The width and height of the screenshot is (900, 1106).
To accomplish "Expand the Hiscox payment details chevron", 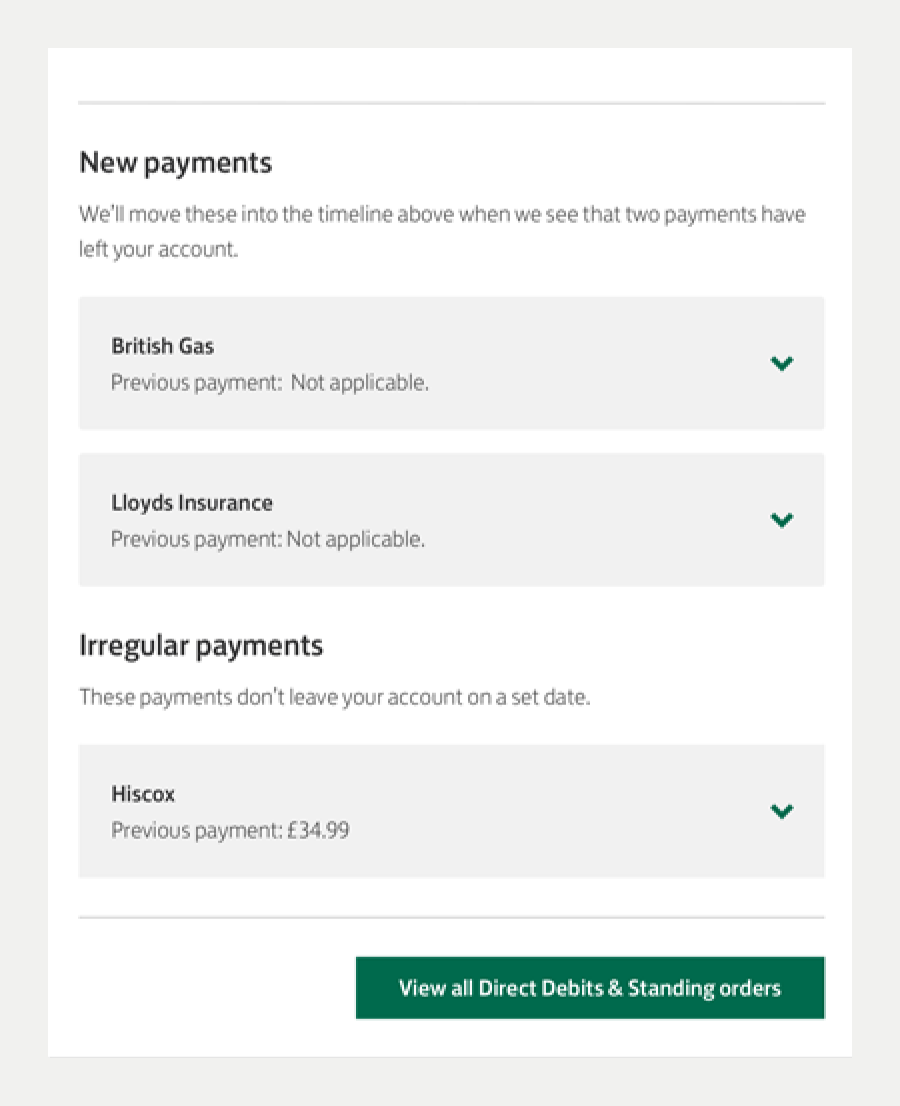I will point(782,811).
